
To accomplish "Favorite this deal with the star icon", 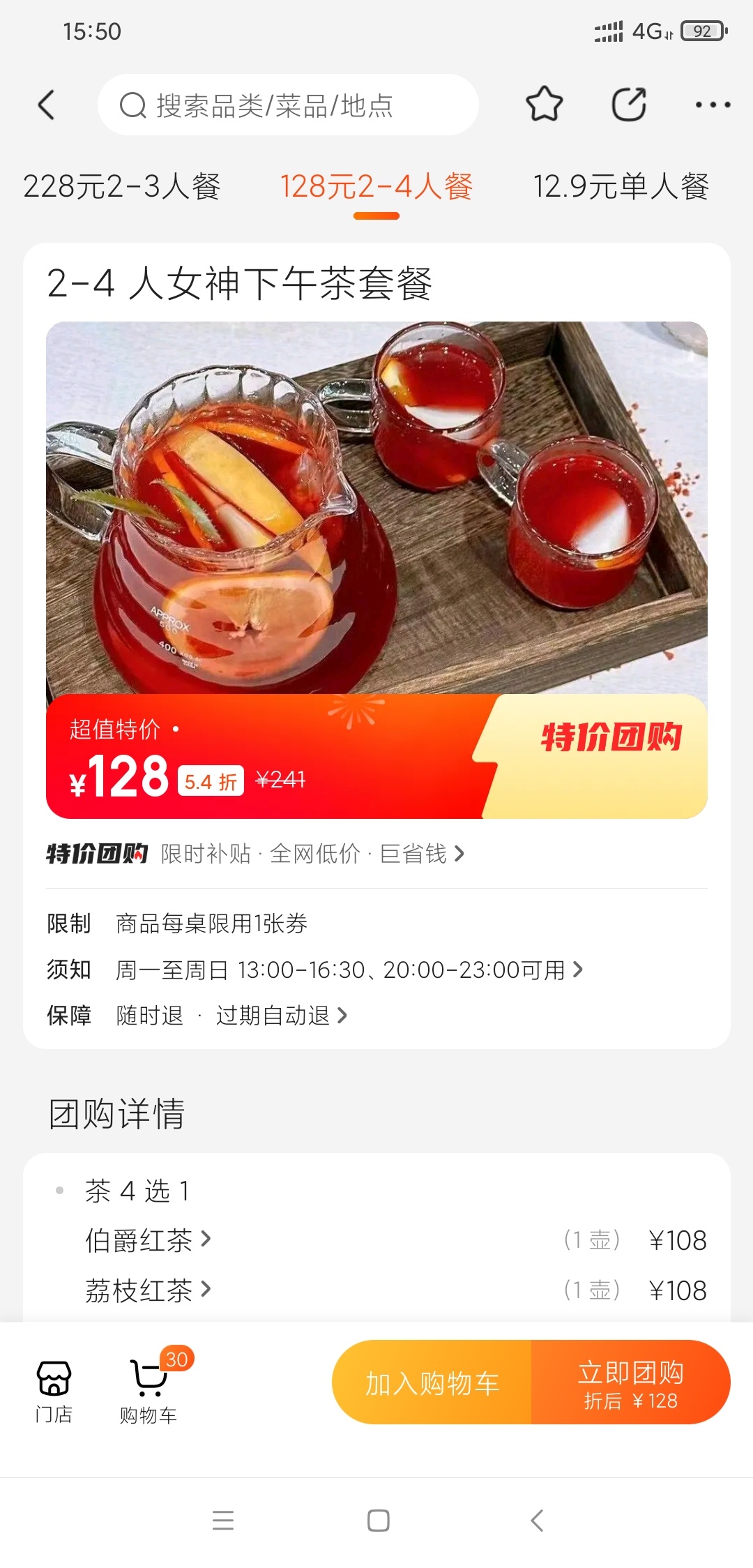I will click(544, 105).
